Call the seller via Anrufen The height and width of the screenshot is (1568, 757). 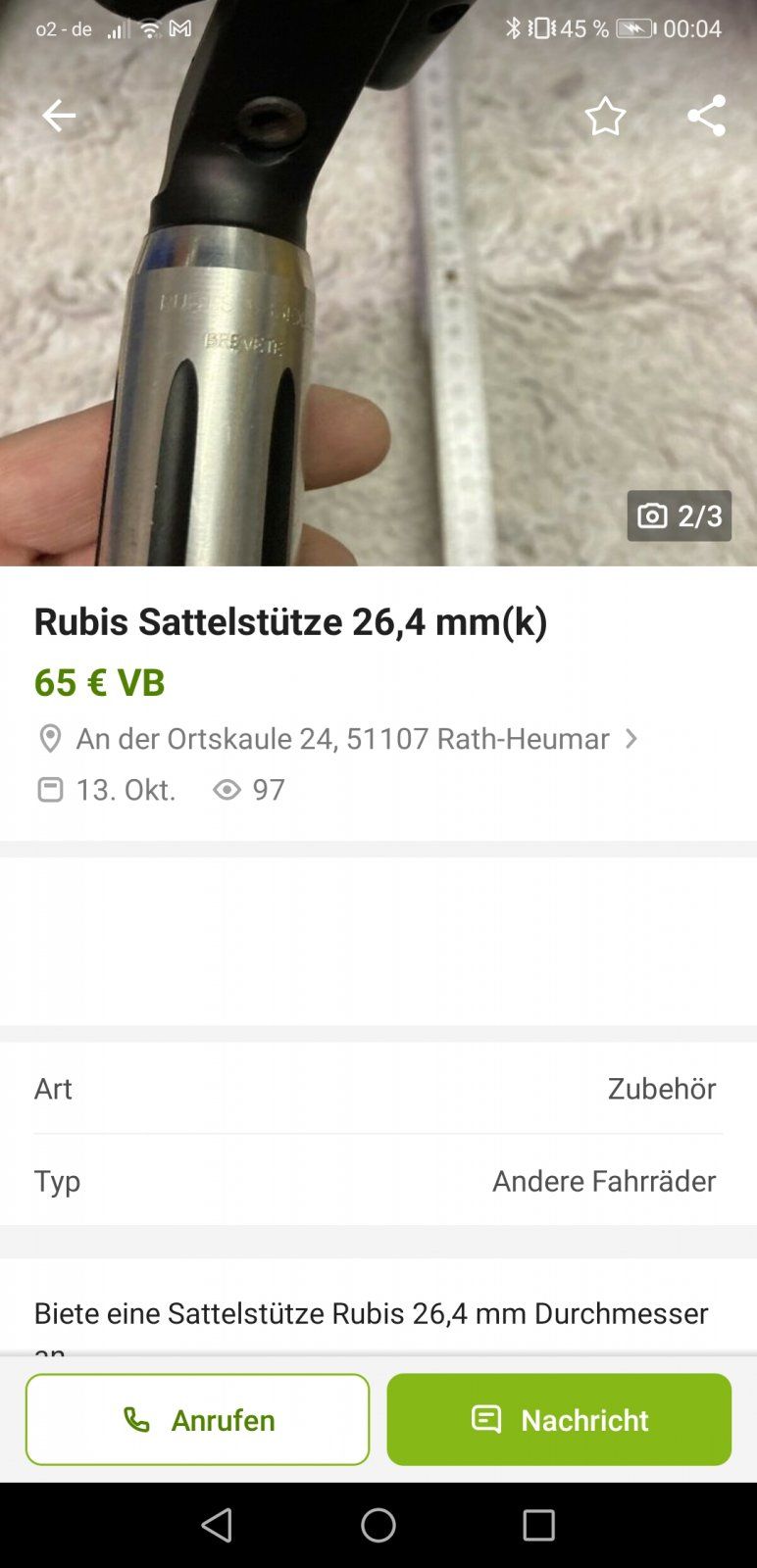pos(198,1419)
